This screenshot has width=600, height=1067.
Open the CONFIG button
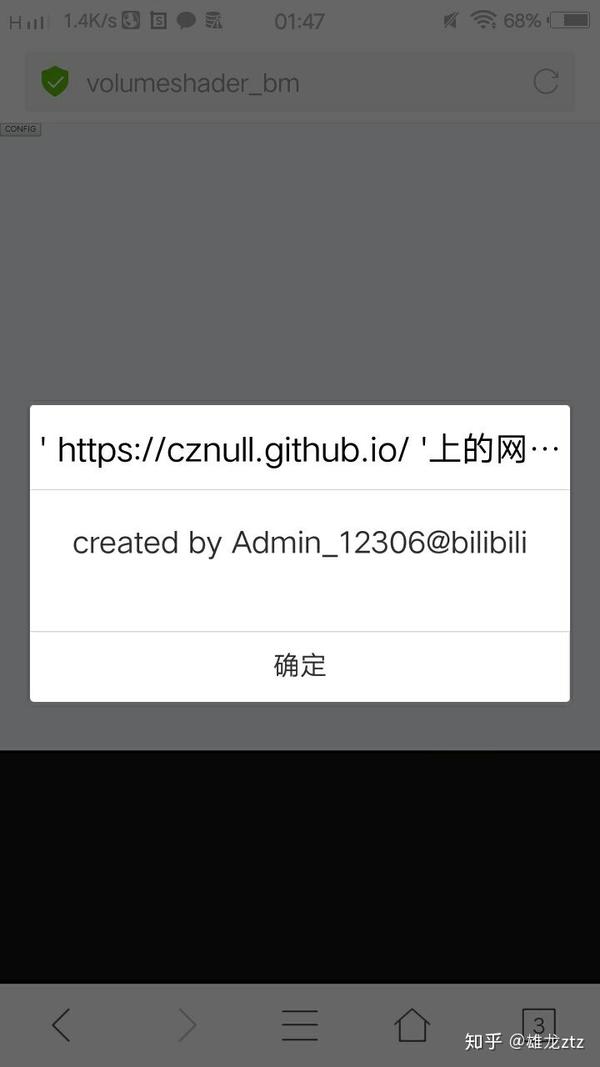pyautogui.click(x=20, y=129)
